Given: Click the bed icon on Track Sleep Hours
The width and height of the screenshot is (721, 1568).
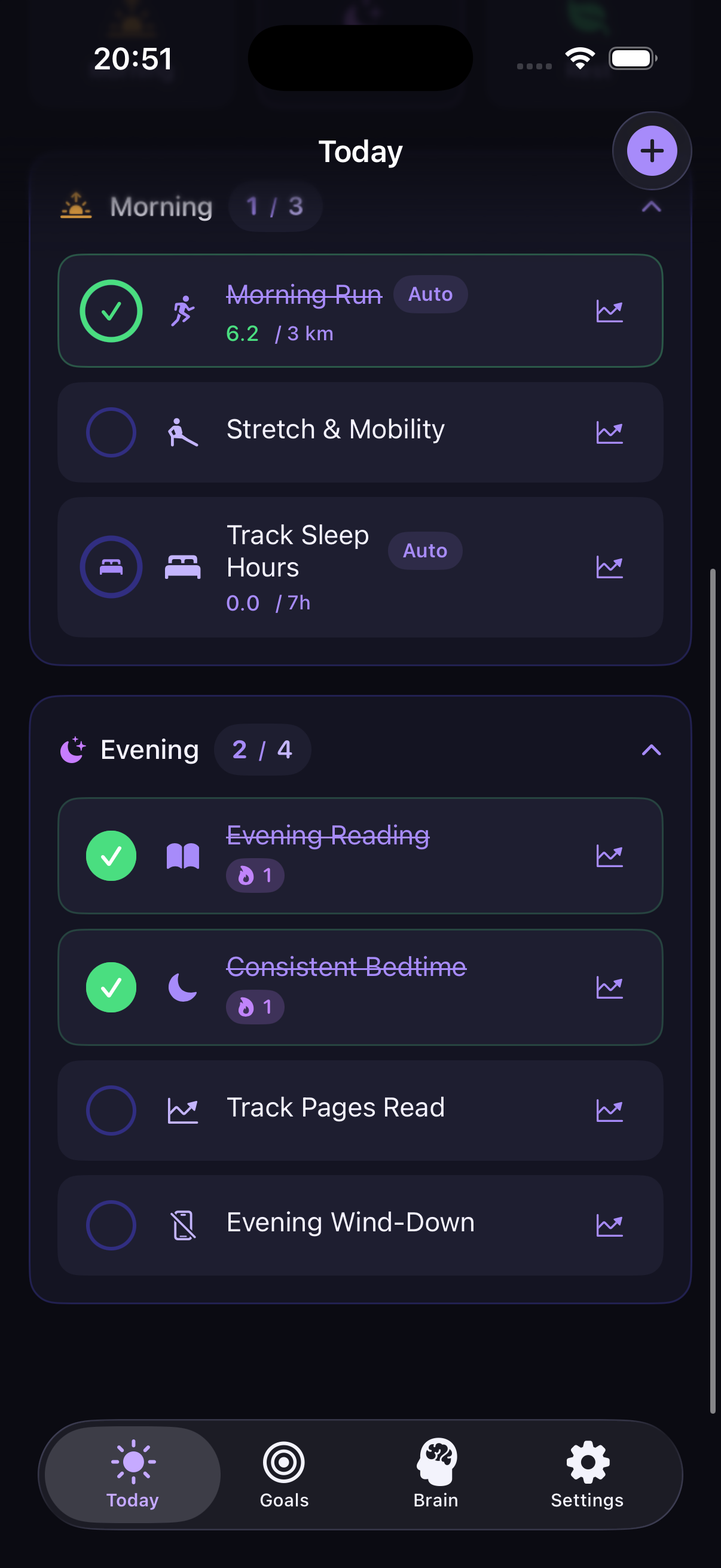Looking at the screenshot, I should coord(182,566).
